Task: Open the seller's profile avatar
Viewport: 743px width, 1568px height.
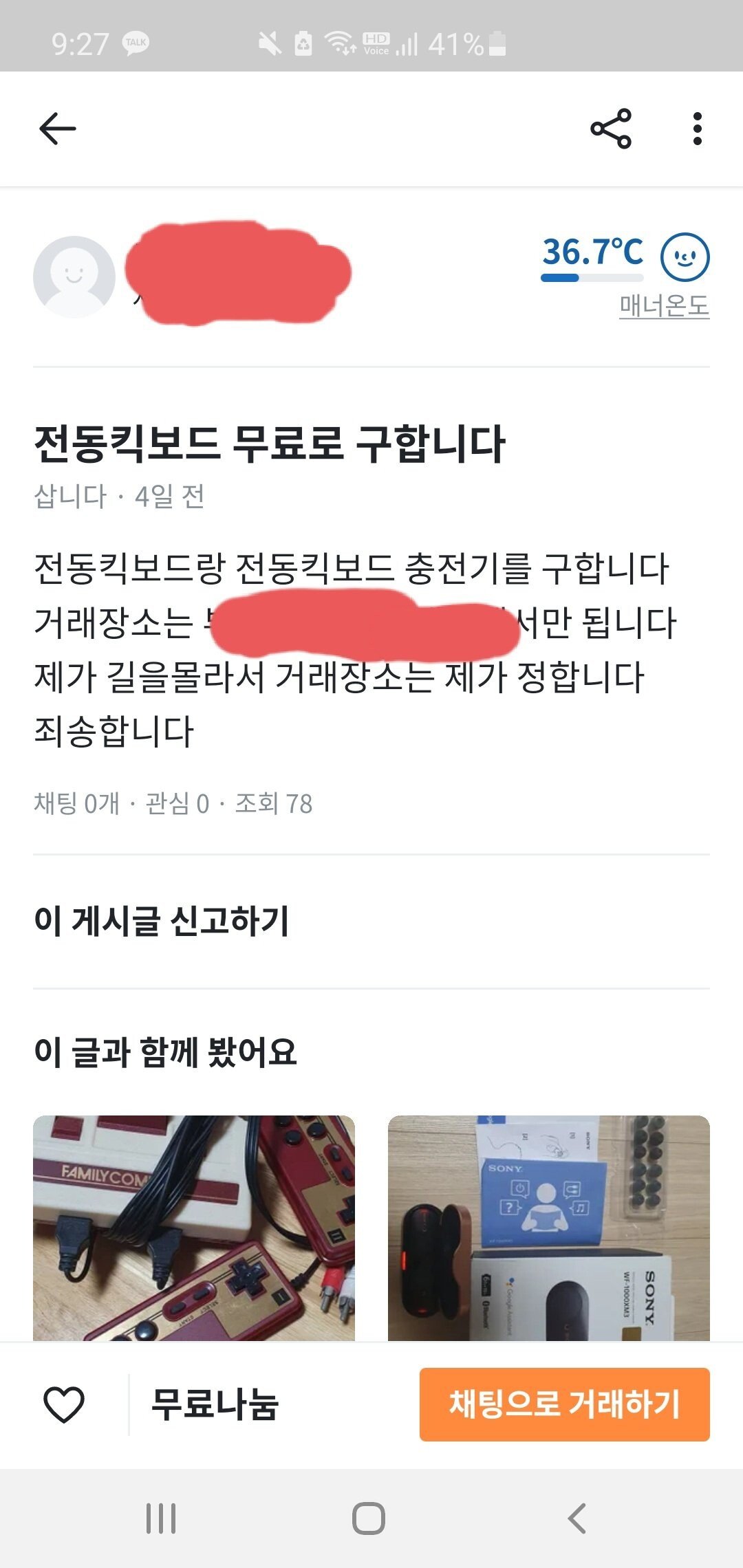Action: click(x=74, y=276)
